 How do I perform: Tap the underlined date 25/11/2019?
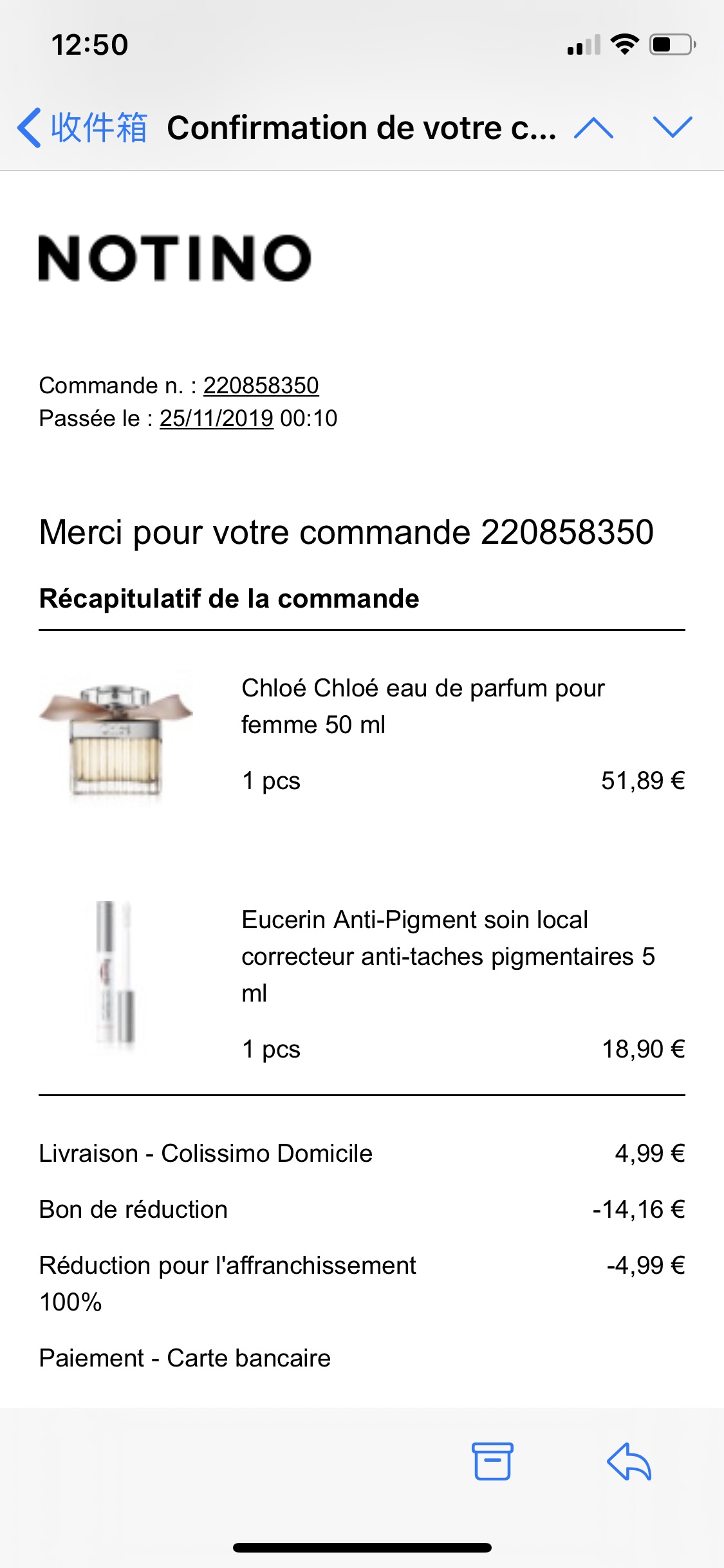click(217, 418)
